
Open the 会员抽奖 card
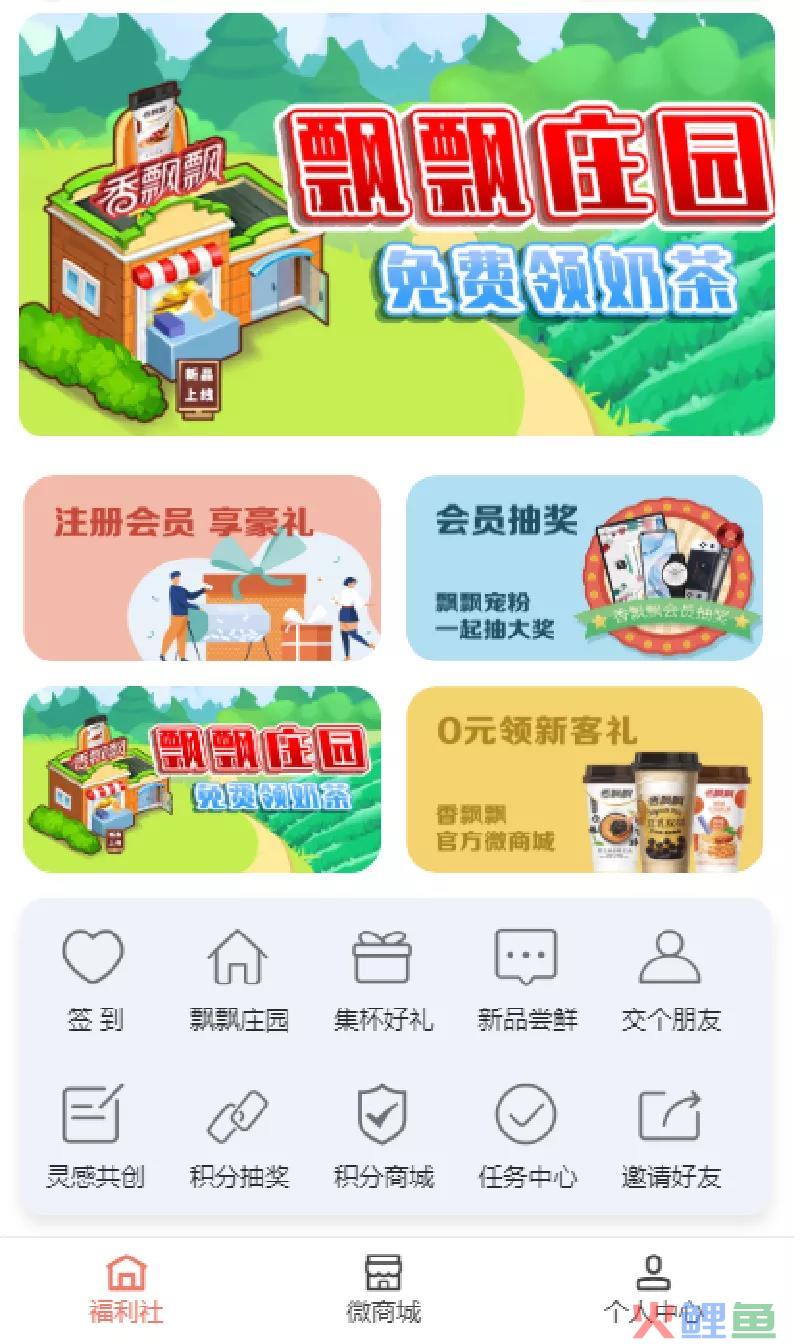point(584,568)
